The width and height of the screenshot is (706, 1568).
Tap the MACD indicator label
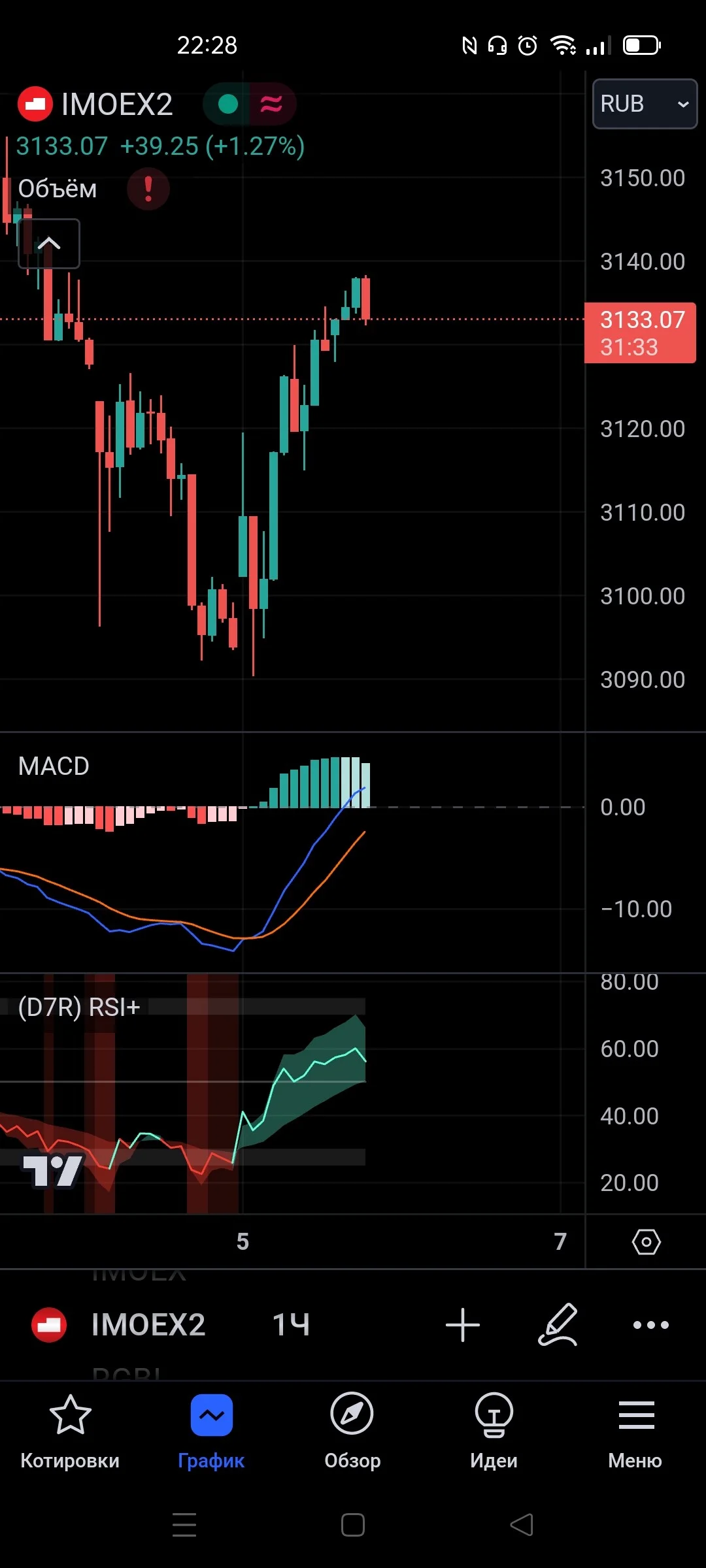54,766
